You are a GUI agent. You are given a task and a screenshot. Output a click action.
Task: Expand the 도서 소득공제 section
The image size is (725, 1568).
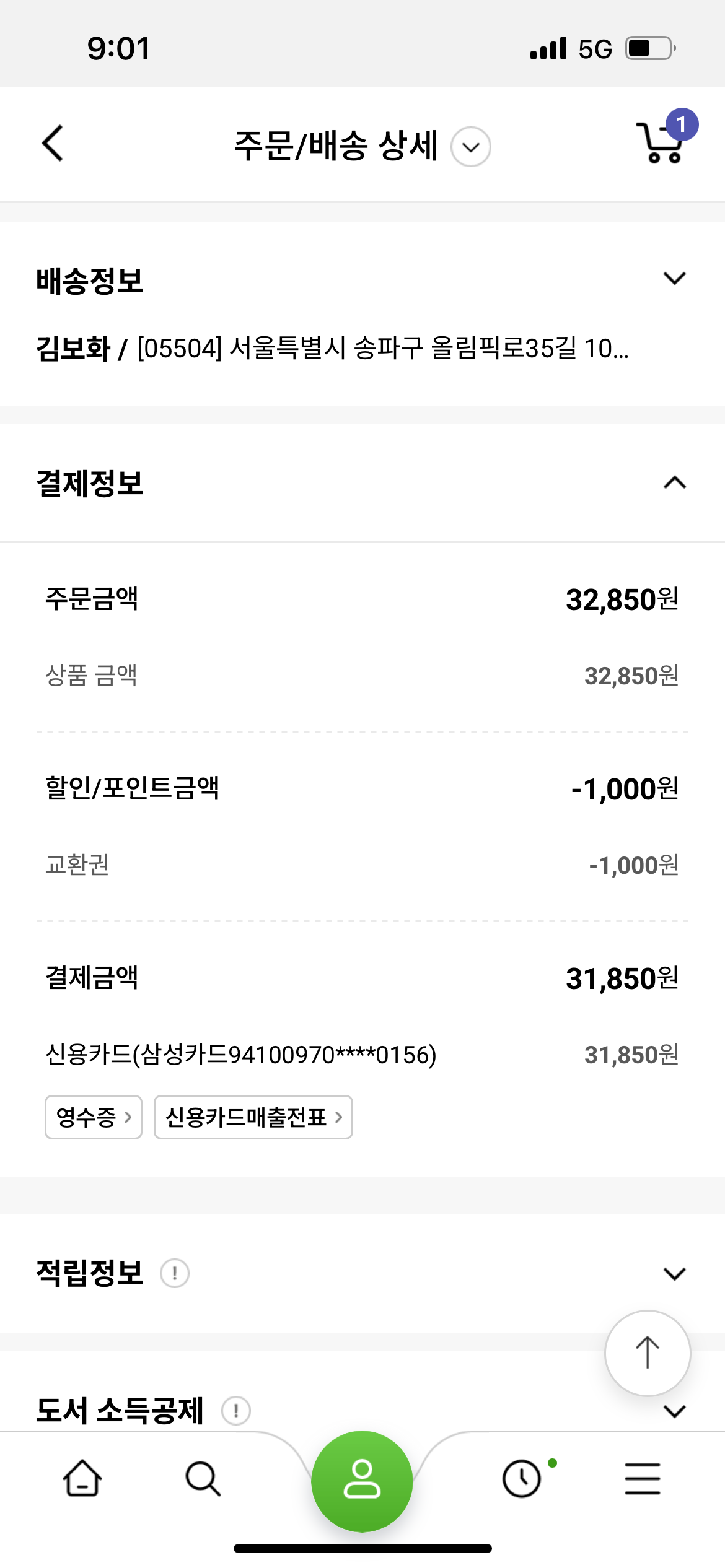(x=674, y=1411)
